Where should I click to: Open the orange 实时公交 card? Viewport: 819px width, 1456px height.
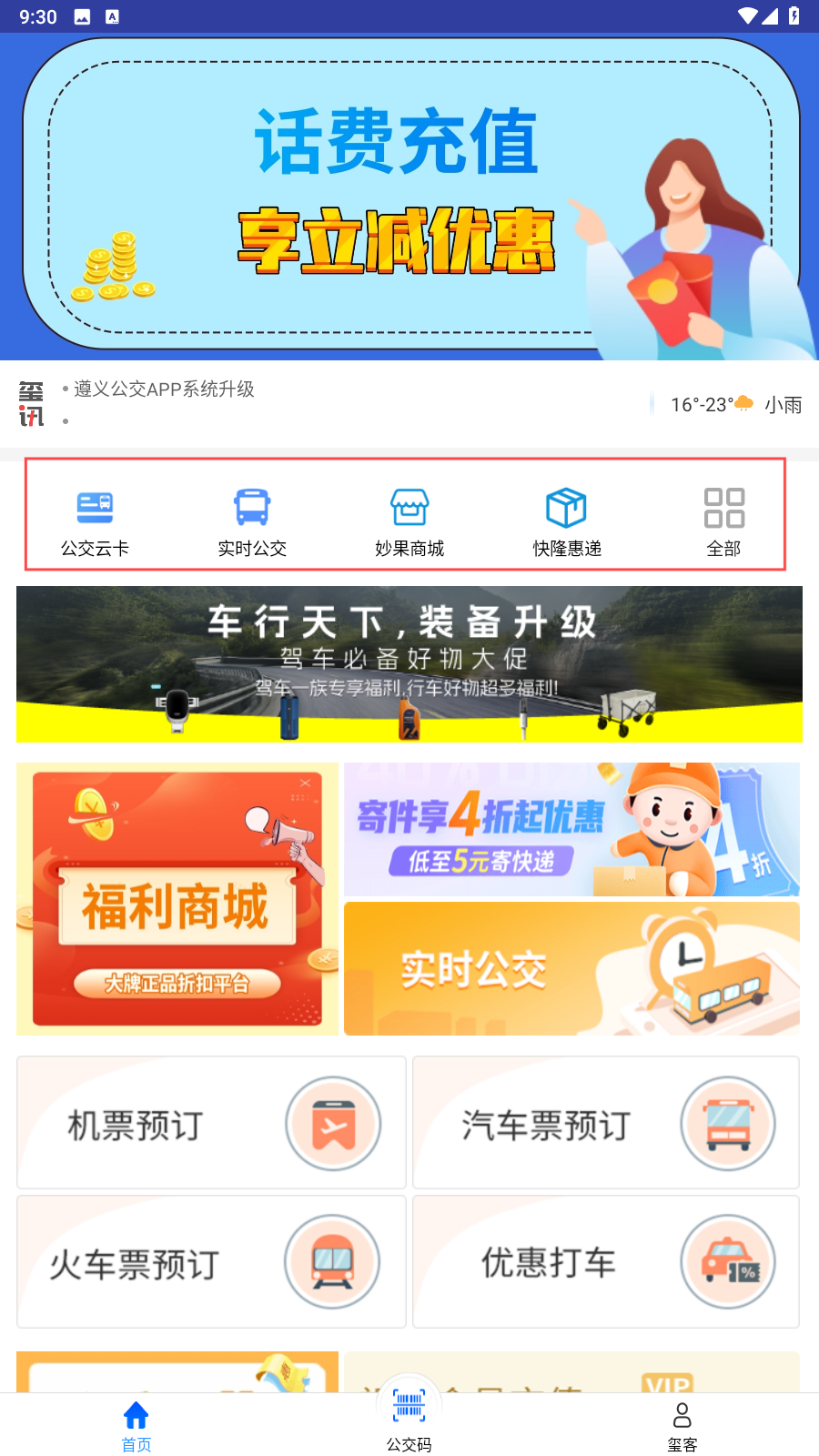571,968
